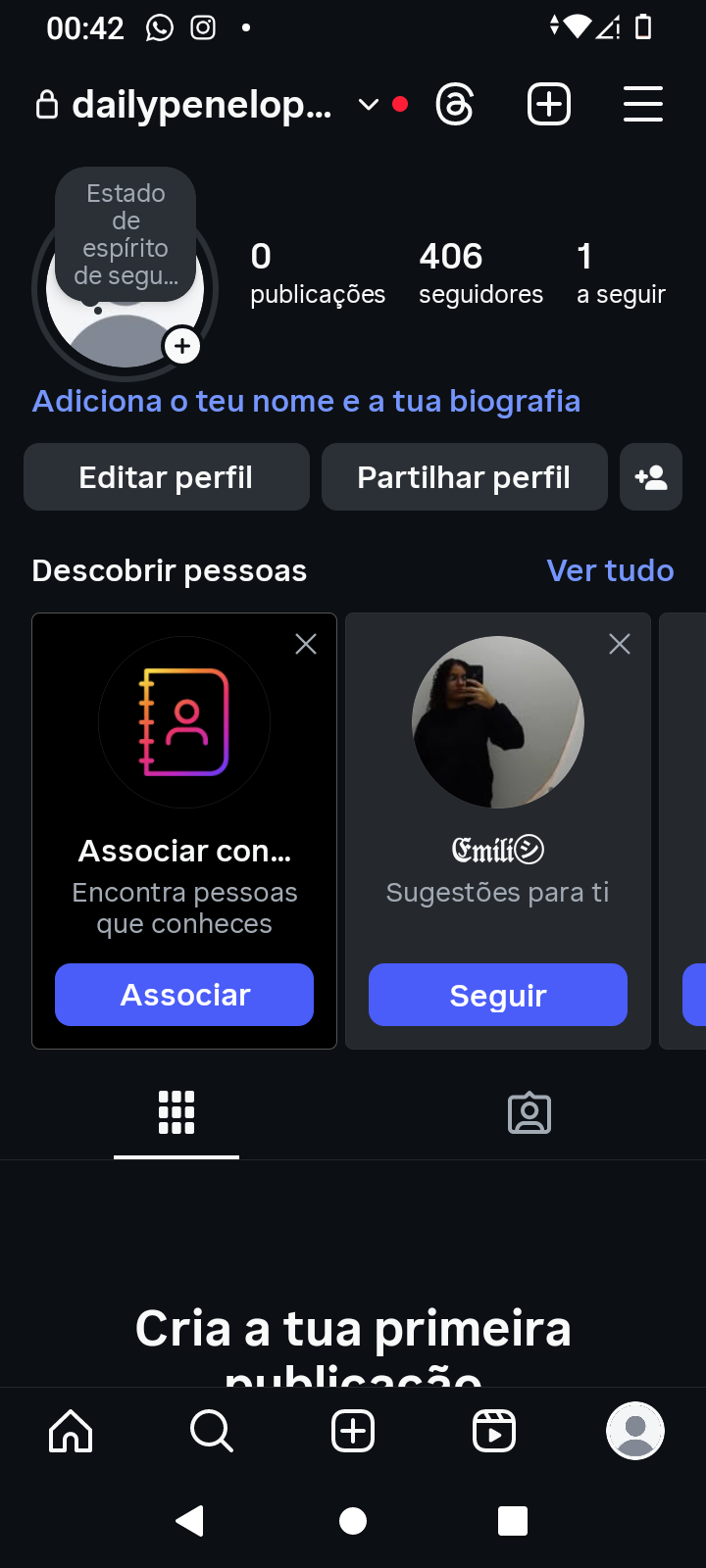Dismiss the Associar contactos card

click(306, 644)
